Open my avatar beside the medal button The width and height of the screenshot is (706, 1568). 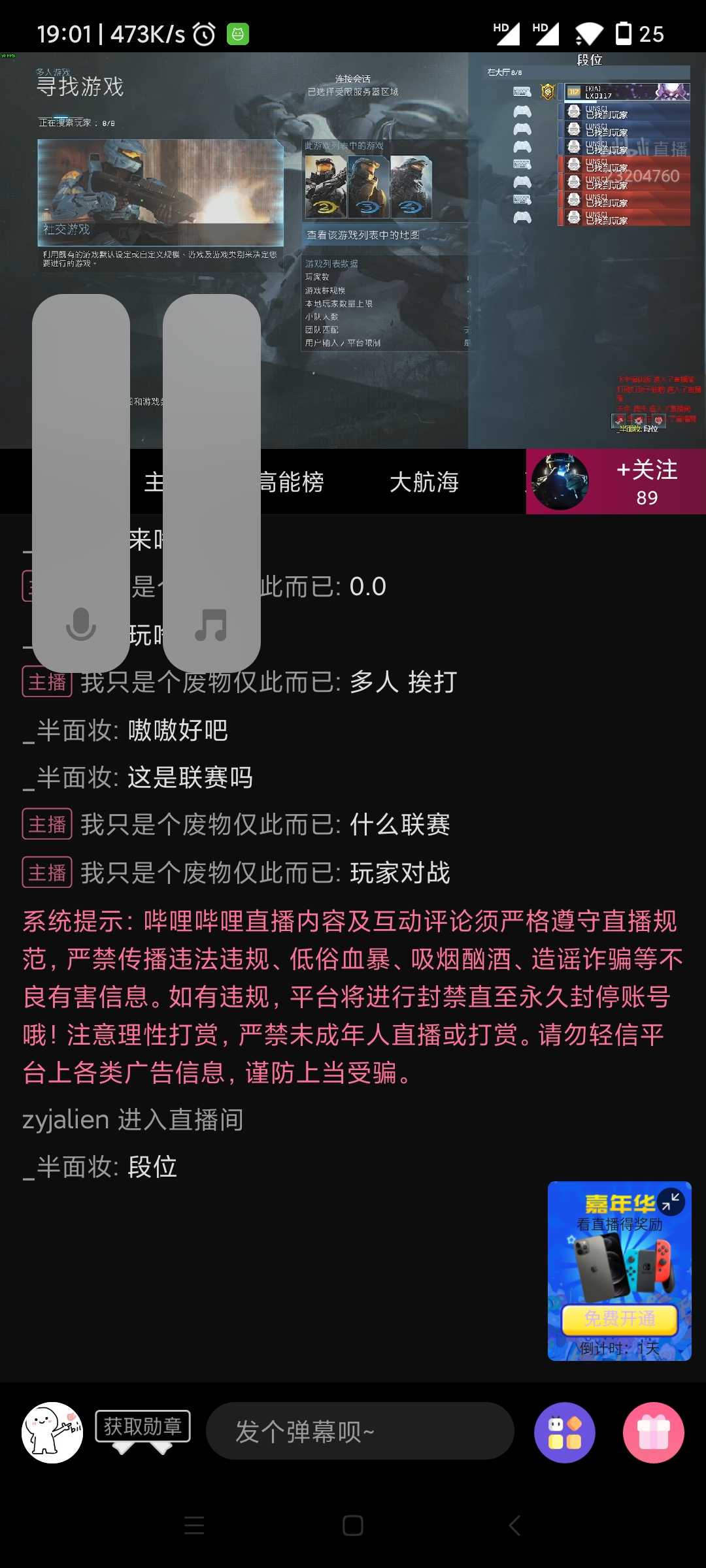[52, 1432]
